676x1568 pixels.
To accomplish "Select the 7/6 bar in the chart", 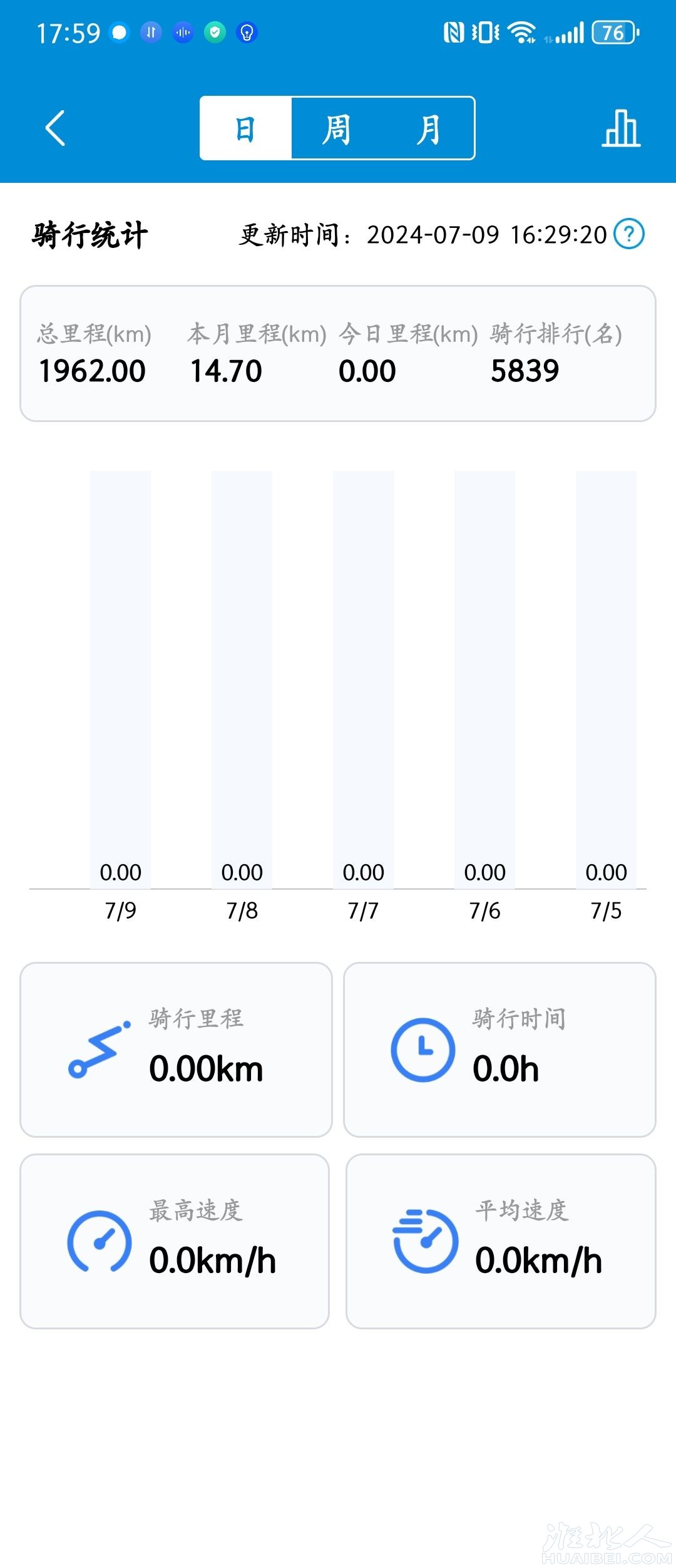I will tap(484, 679).
